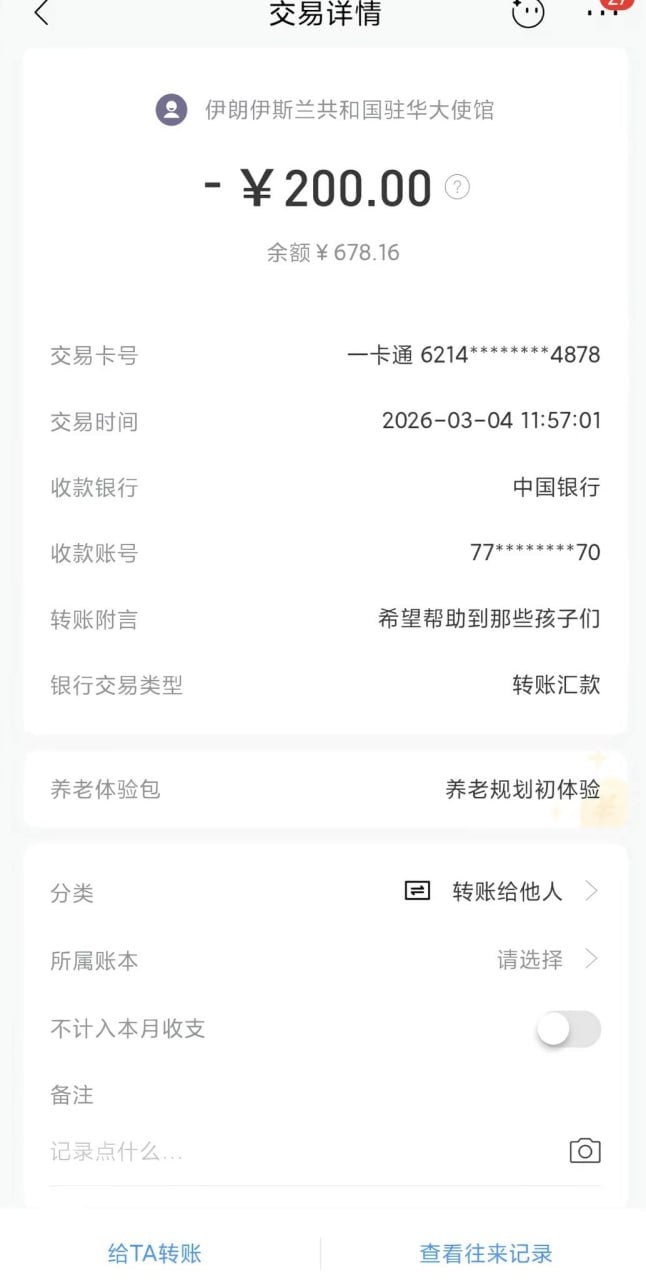The image size is (646, 1280).
Task: Tap the question mark beside the amount
Action: (457, 187)
